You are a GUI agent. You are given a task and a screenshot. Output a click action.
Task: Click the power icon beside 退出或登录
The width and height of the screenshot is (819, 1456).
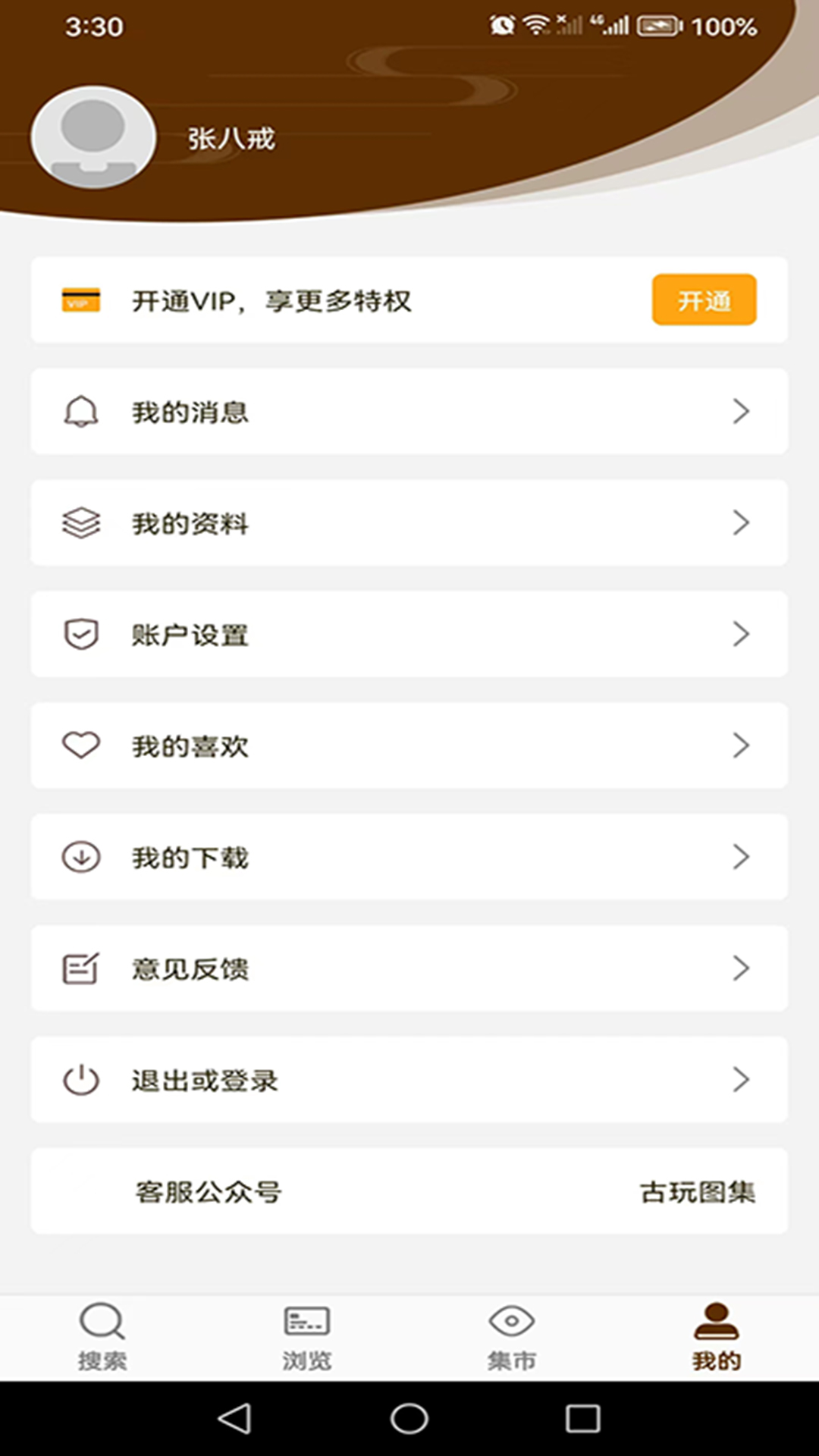[x=81, y=1080]
